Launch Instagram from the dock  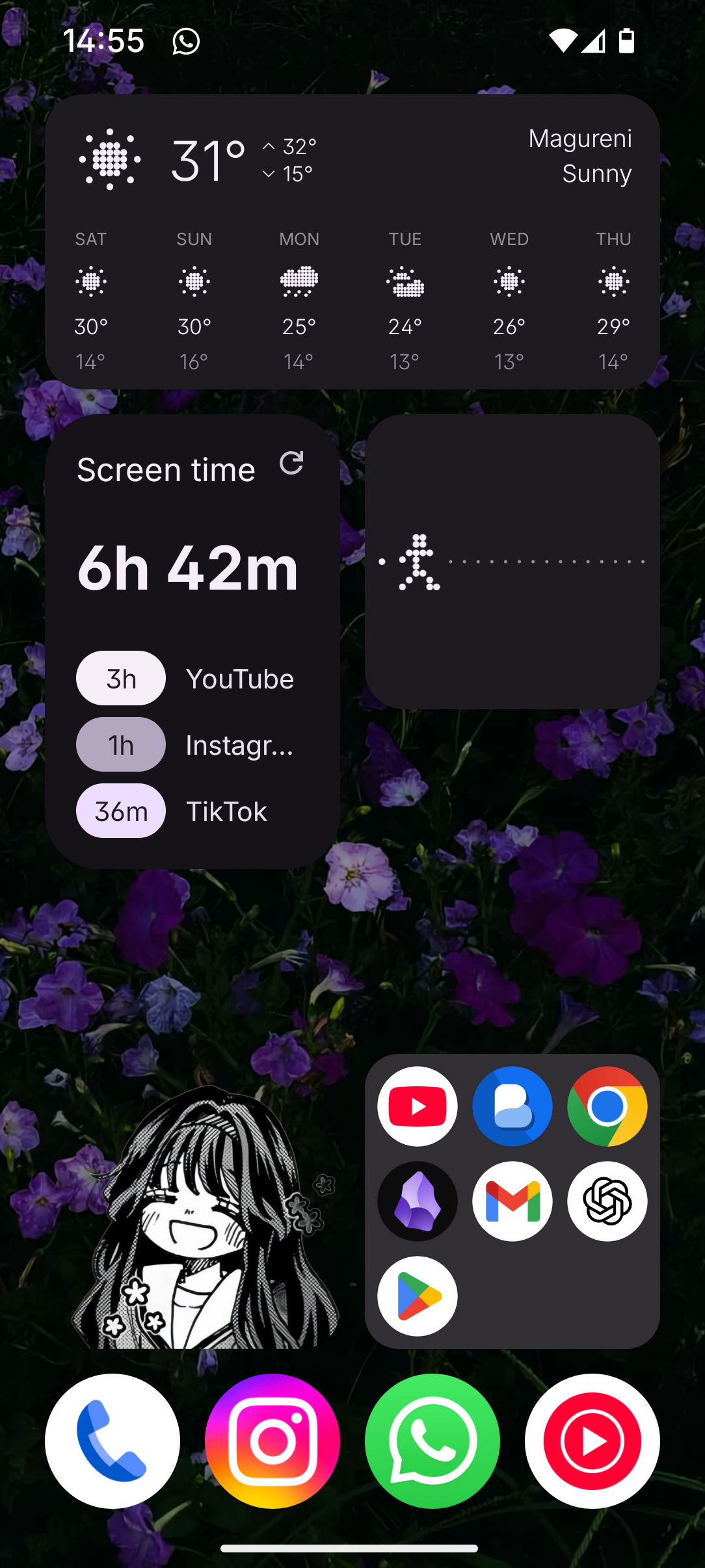[x=273, y=1441]
